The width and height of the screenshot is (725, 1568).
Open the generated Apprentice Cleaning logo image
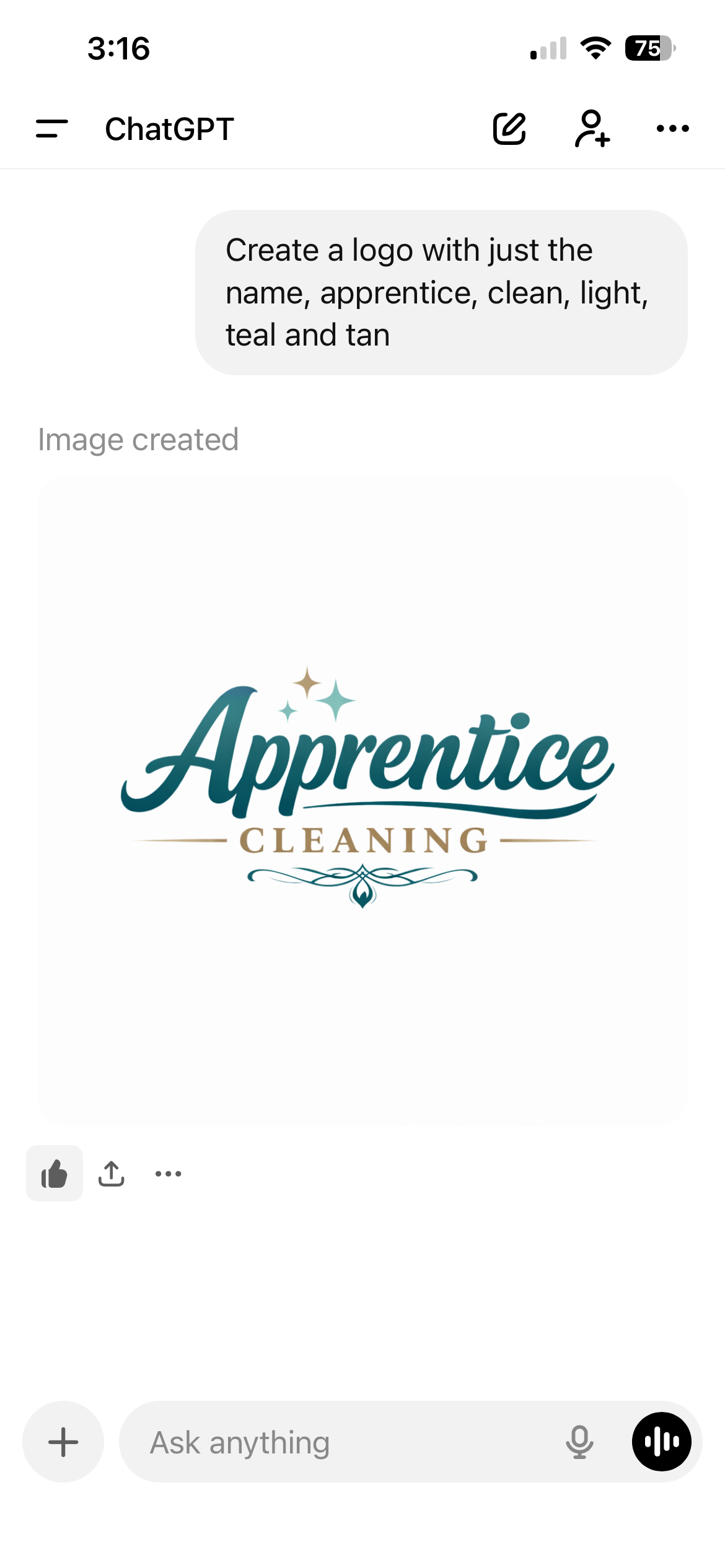[x=362, y=799]
